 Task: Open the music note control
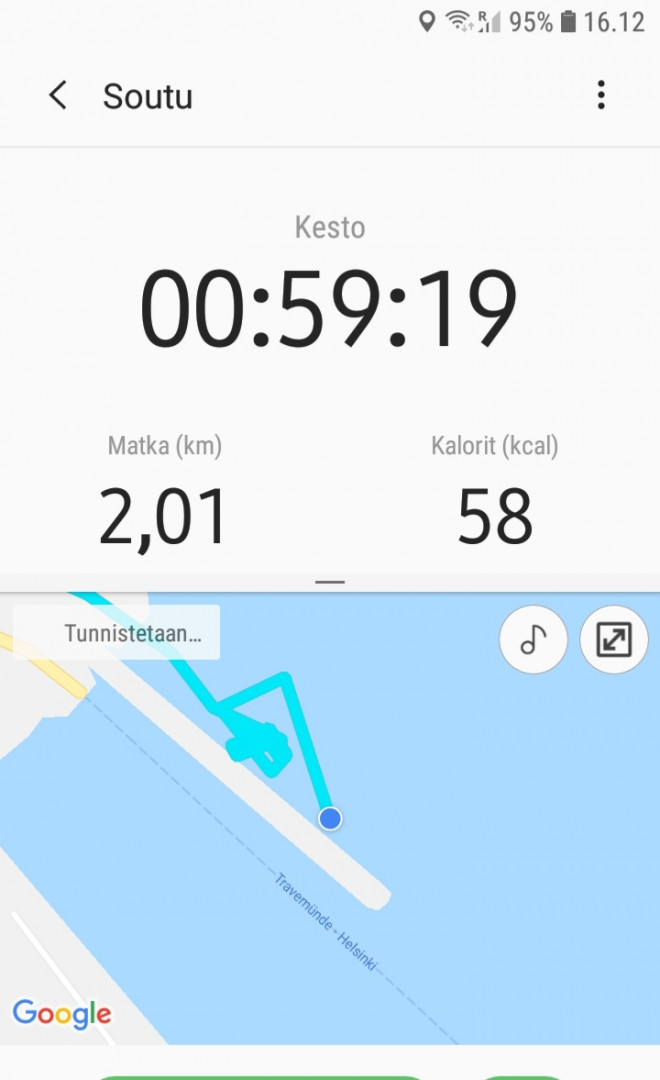point(533,639)
